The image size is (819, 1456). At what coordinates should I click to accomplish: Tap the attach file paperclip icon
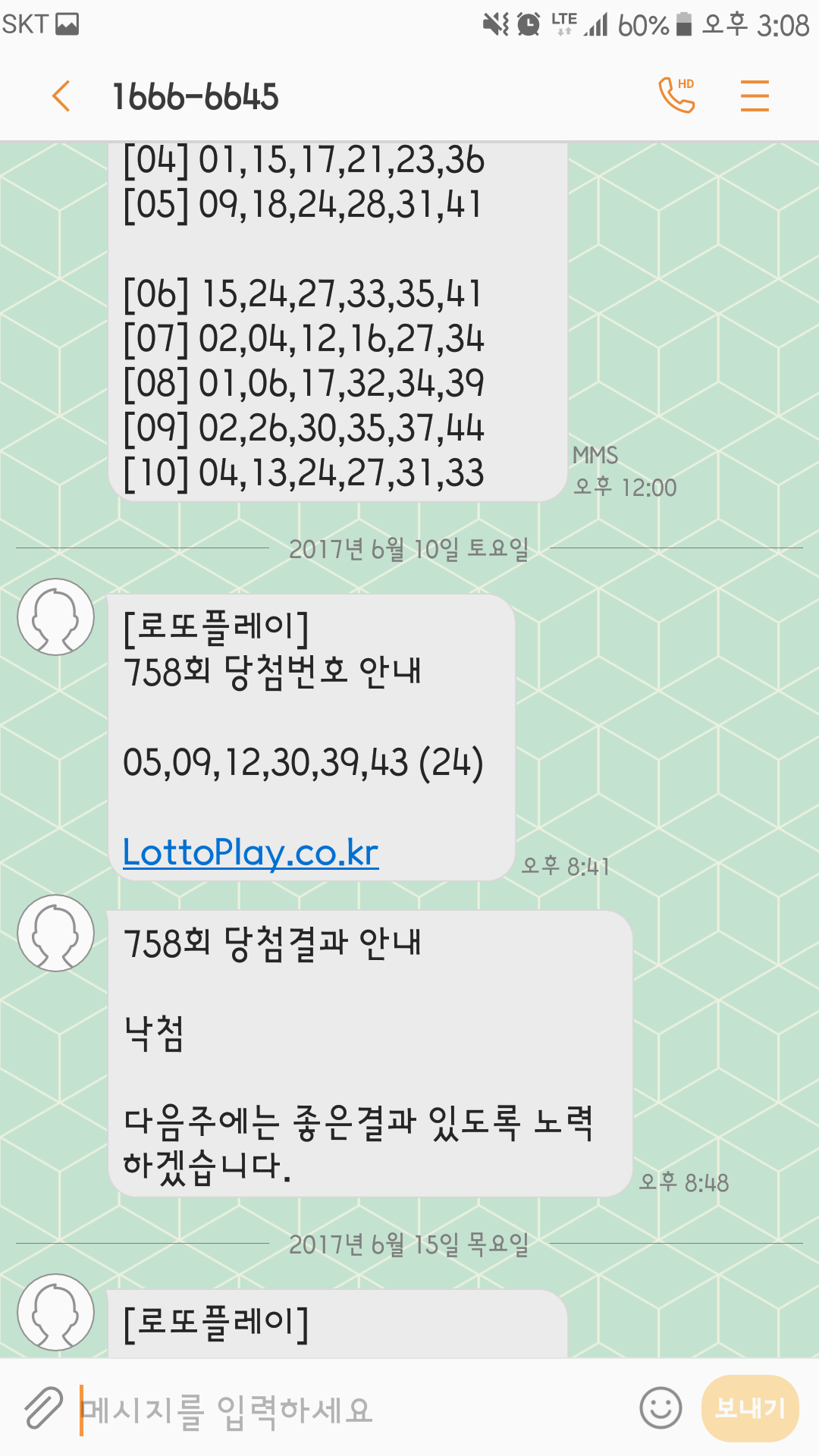pyautogui.click(x=43, y=1409)
